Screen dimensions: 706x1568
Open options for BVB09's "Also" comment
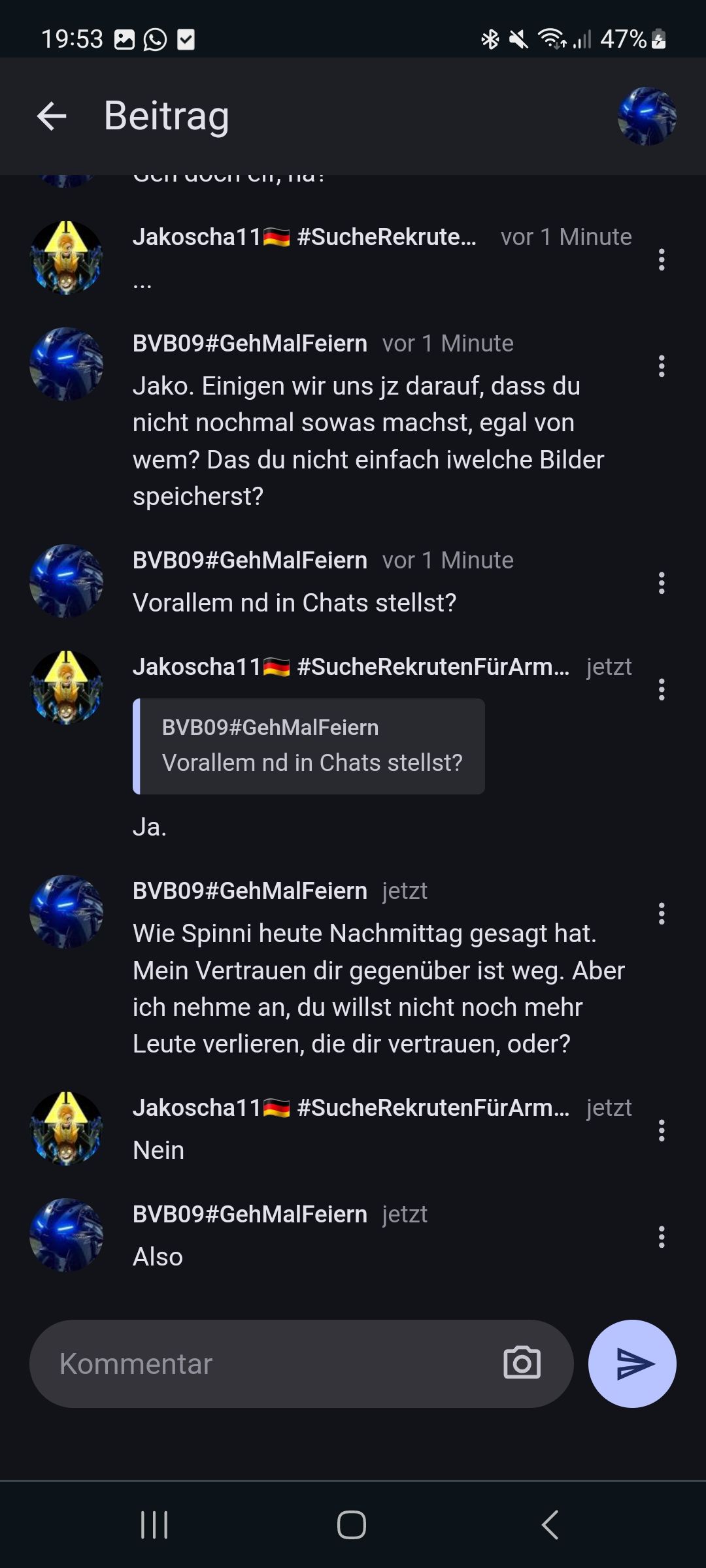click(x=662, y=1237)
